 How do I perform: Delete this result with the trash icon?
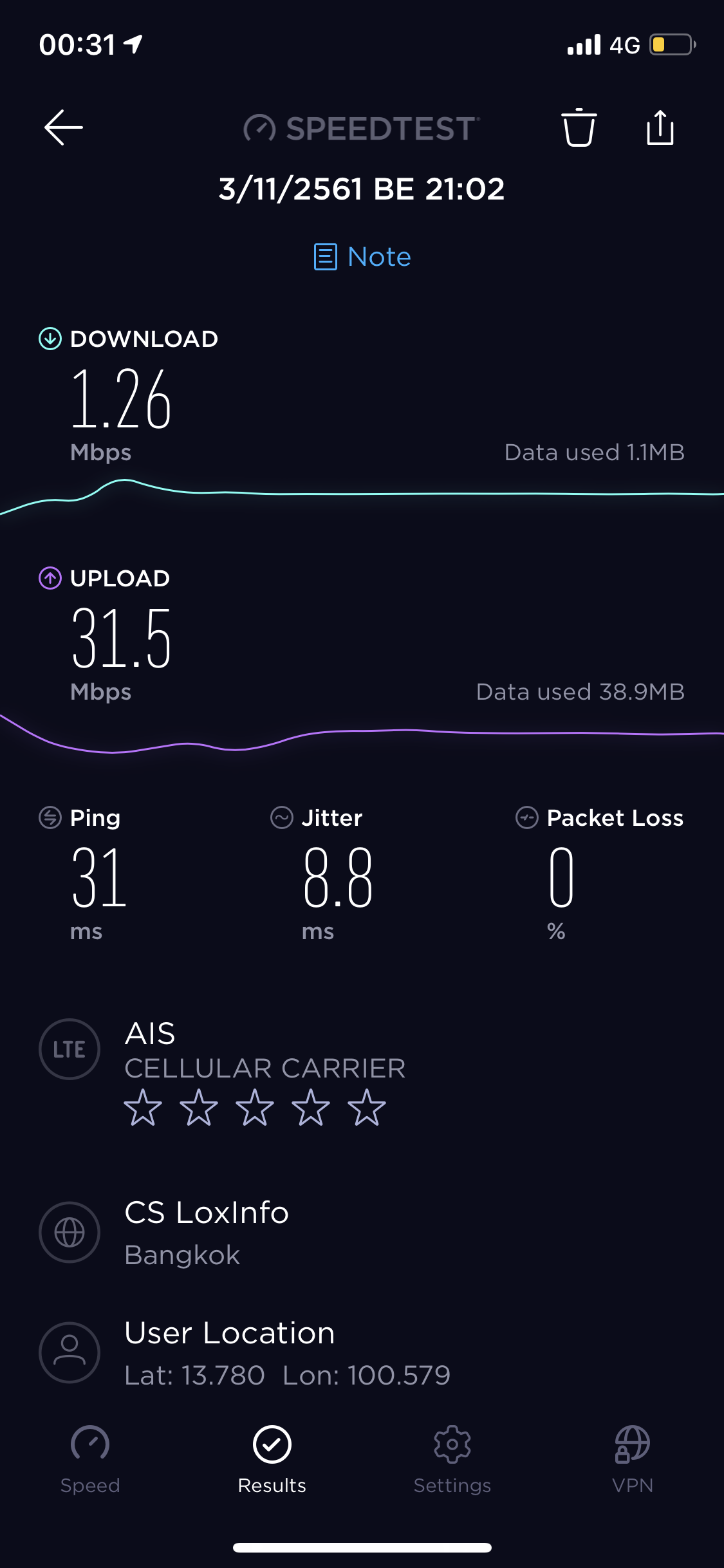(x=579, y=127)
